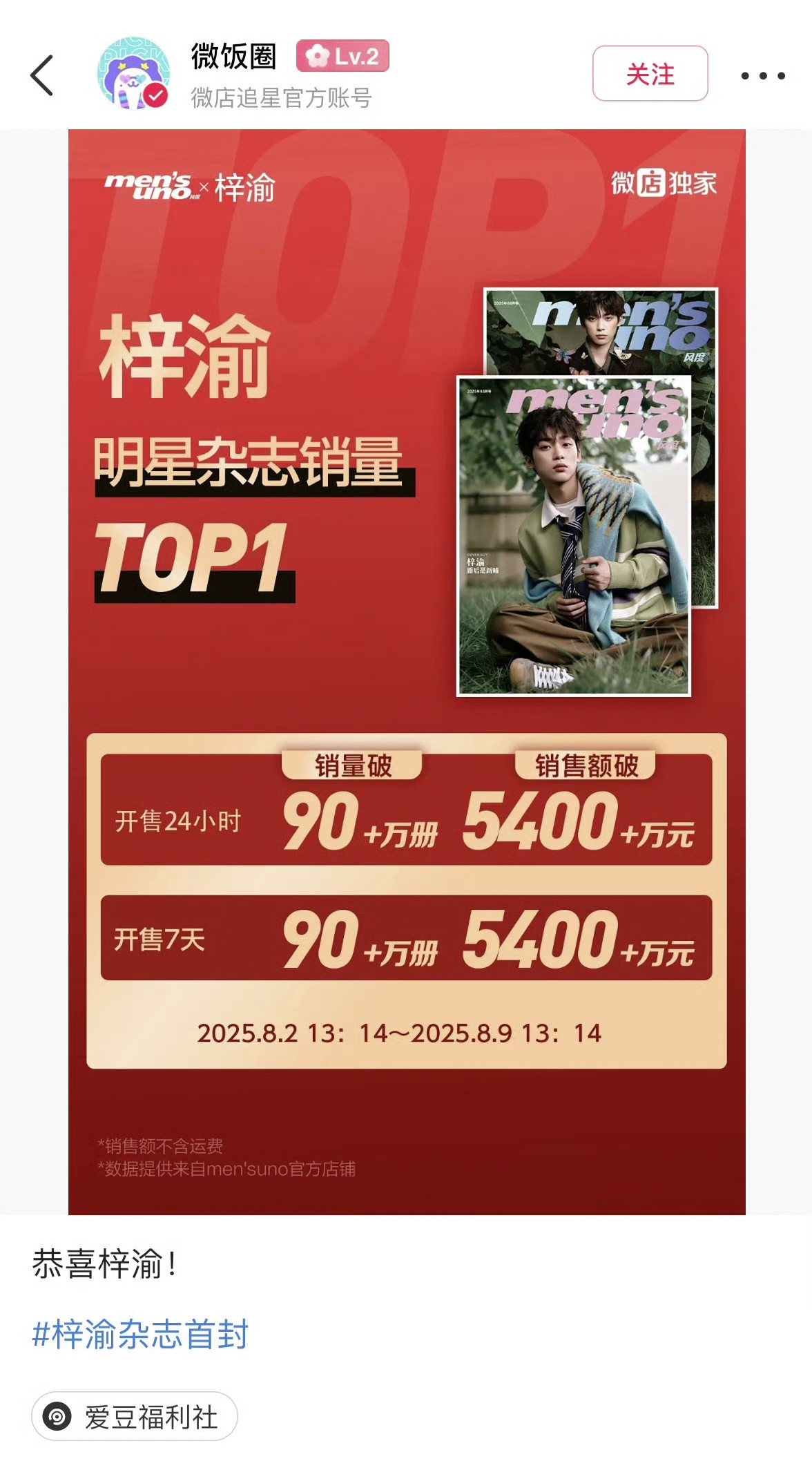
Task: Open 微饭圈 profile avatar
Action: (x=133, y=74)
